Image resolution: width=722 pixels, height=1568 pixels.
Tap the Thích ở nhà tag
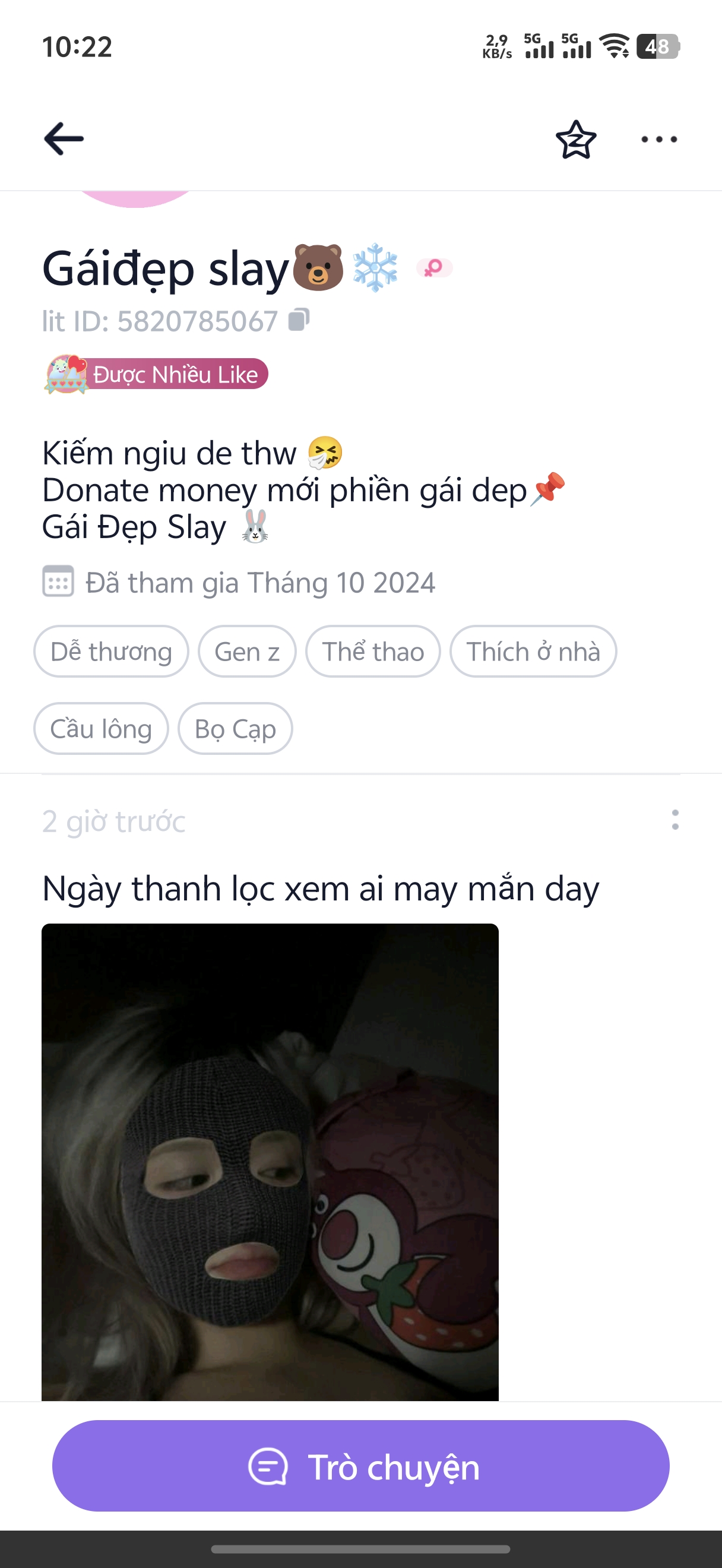(533, 652)
